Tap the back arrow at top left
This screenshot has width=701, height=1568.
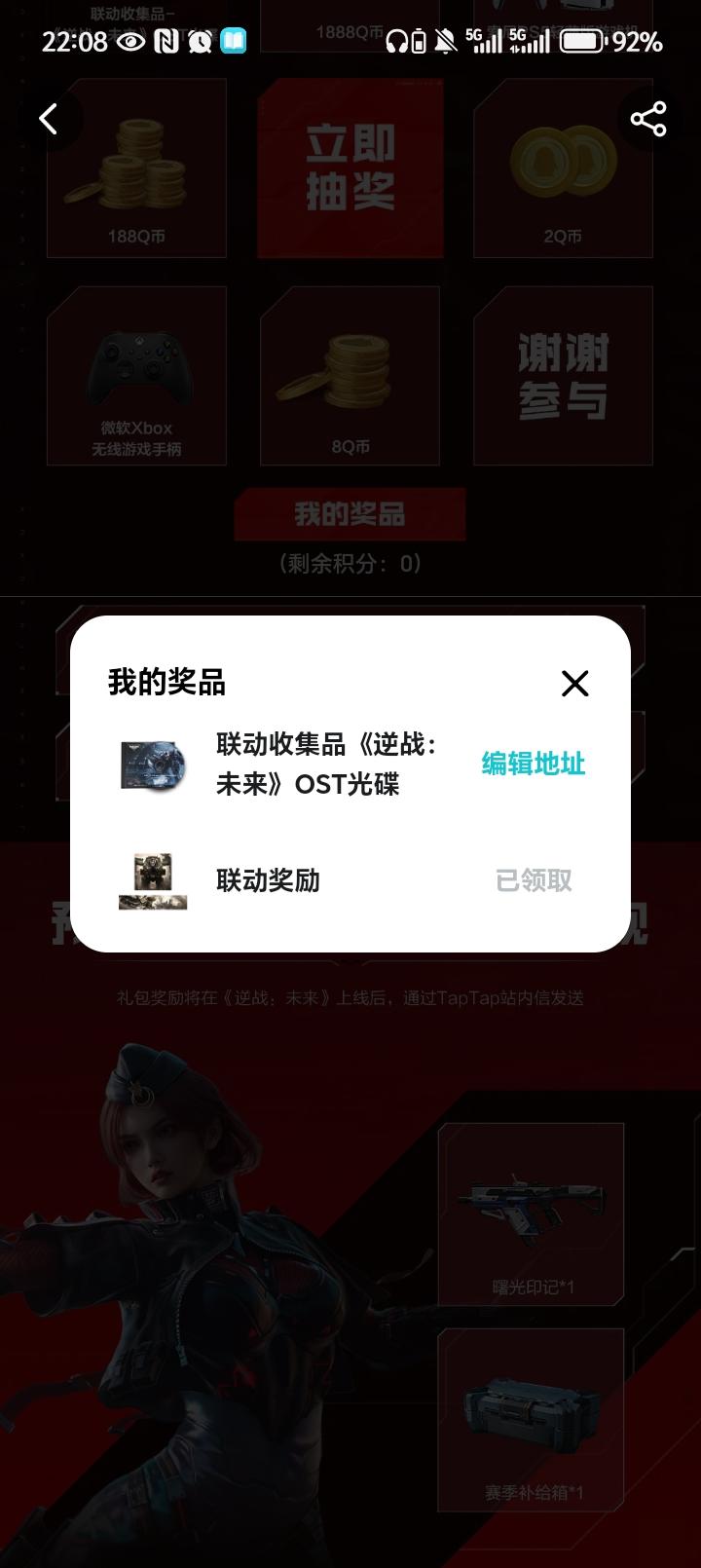pos(49,118)
